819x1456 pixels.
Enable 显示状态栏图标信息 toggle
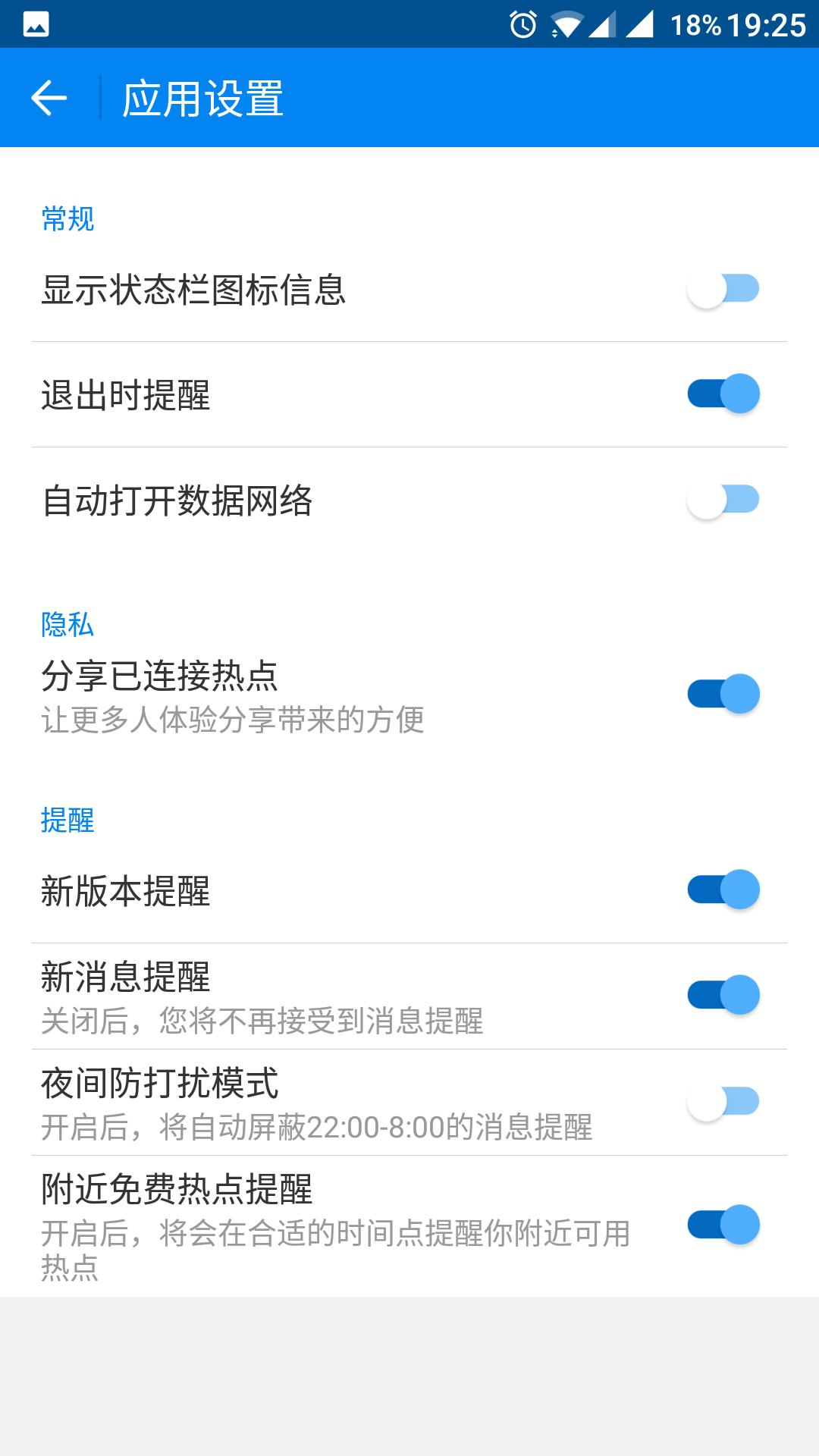tap(722, 288)
